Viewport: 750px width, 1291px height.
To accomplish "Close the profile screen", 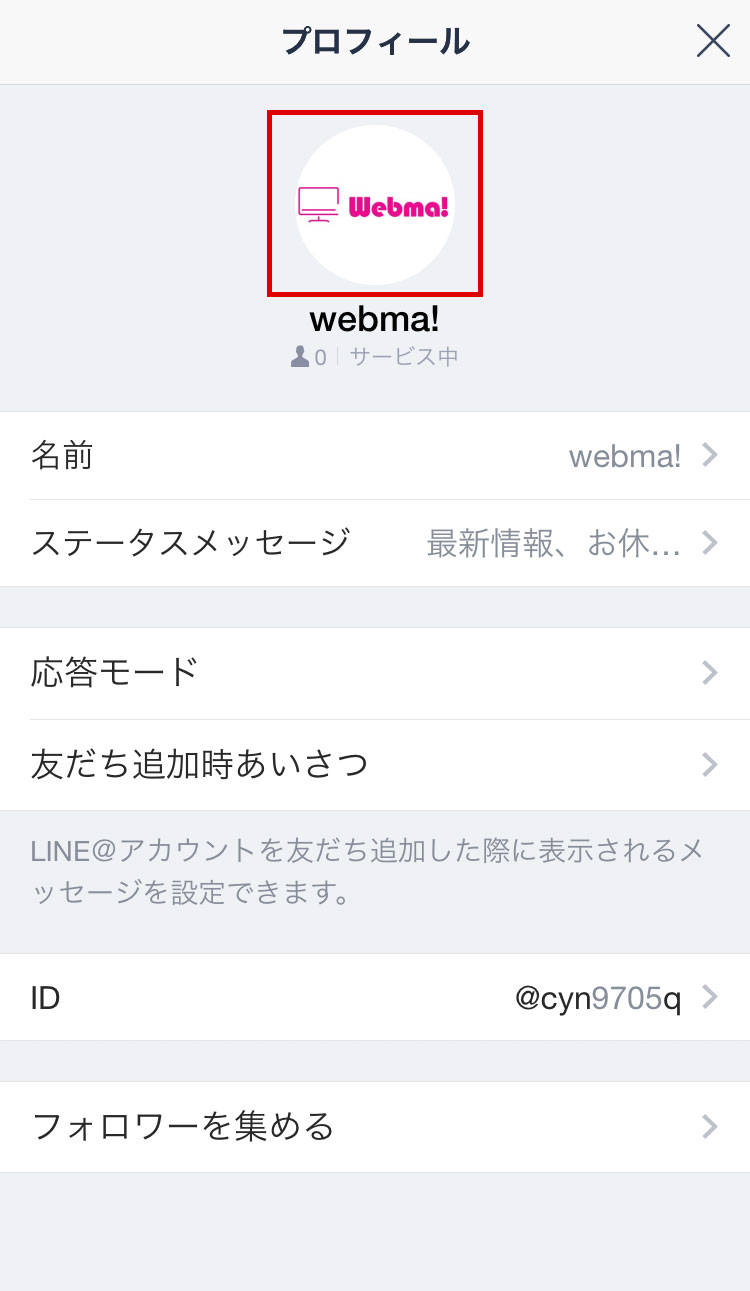I will coord(713,41).
